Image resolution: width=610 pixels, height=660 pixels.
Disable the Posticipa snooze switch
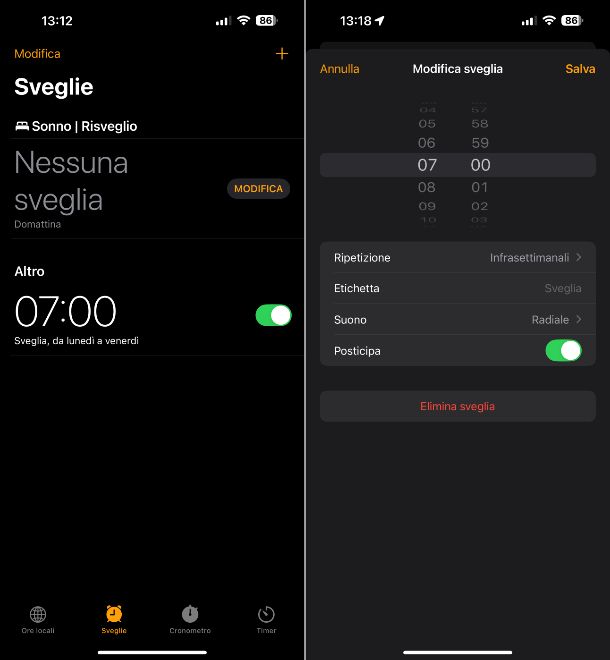[563, 351]
